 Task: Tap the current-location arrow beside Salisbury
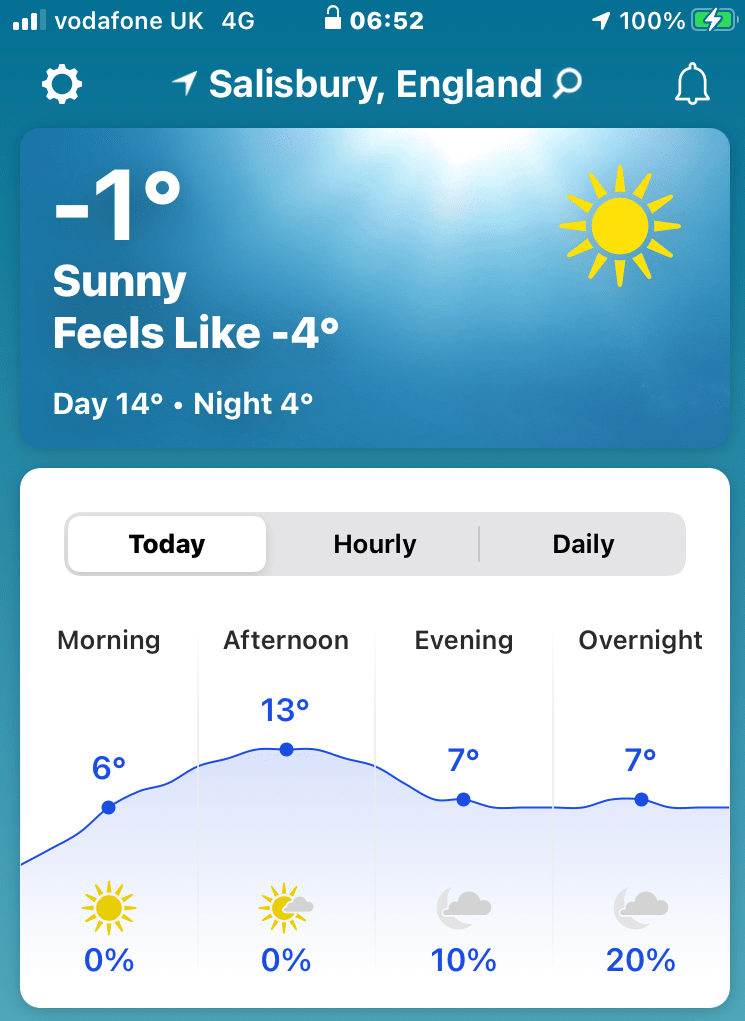[186, 84]
